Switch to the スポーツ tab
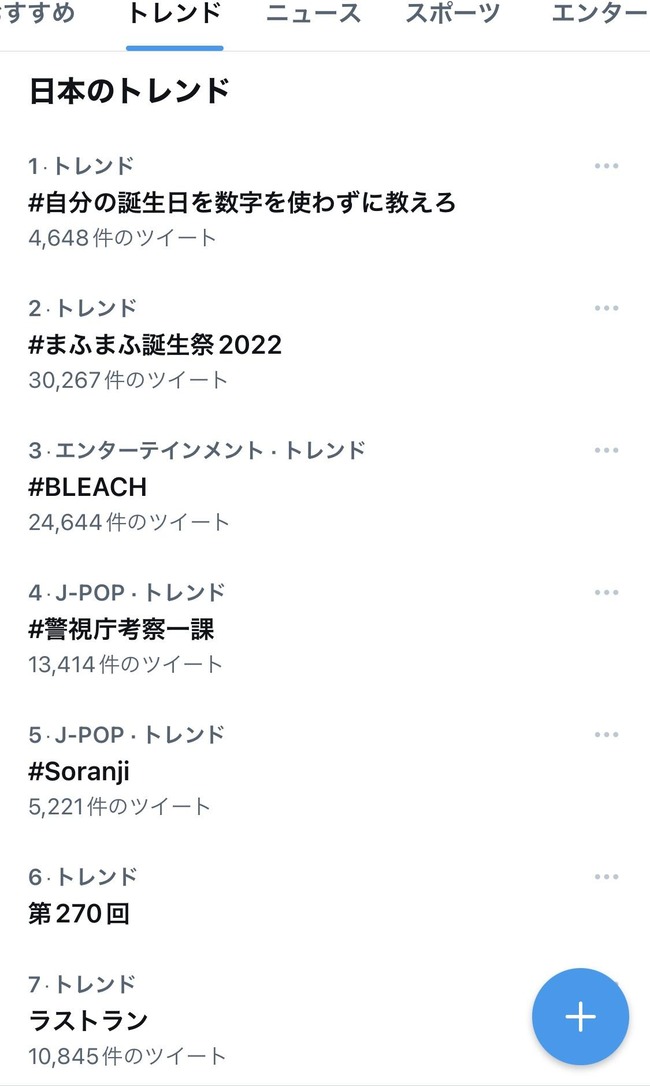This screenshot has height=1086, width=650. coord(453,14)
